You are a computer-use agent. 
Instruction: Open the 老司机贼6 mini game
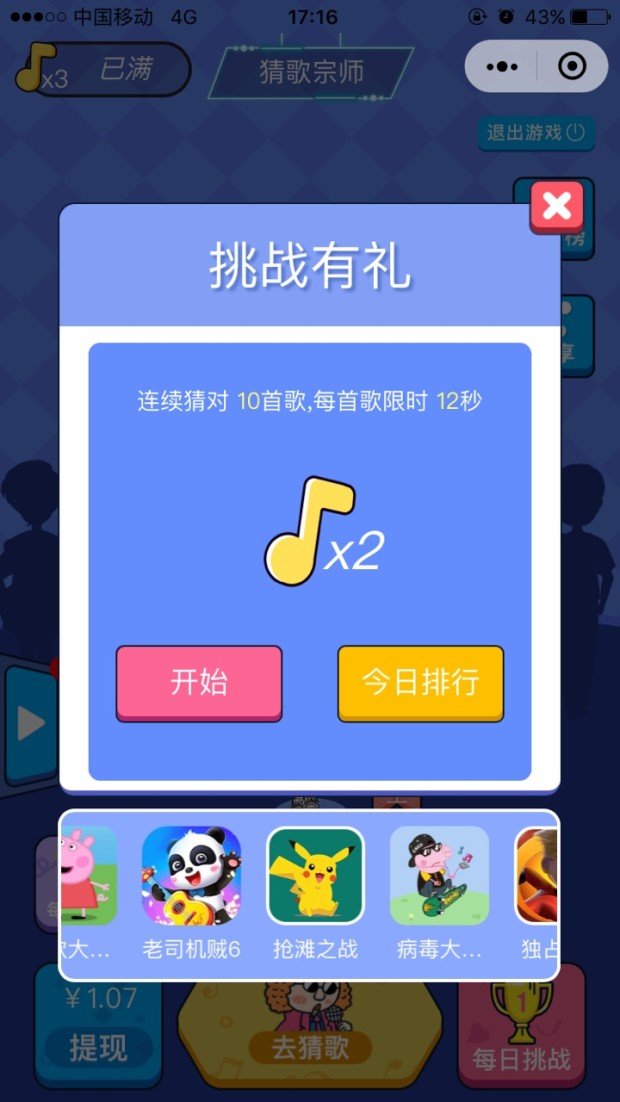191,876
